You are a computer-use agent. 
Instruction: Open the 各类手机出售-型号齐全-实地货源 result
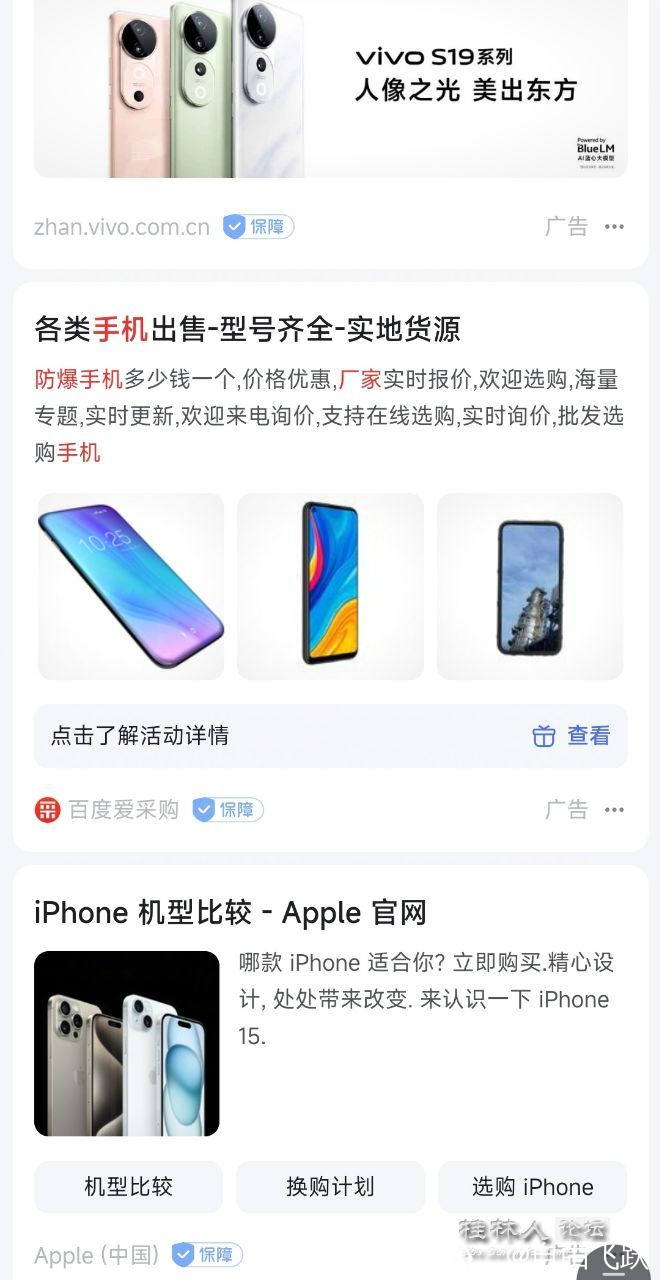pos(247,328)
